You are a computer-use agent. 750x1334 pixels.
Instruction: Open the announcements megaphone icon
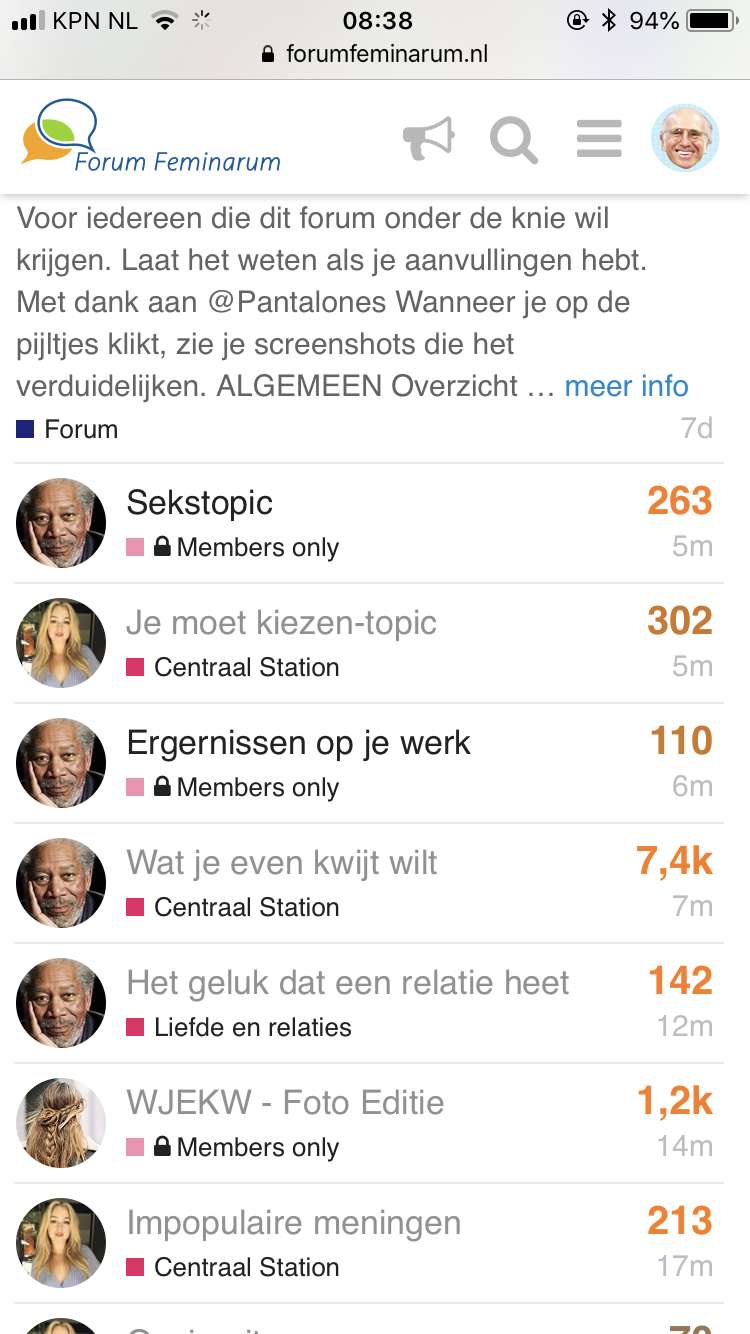pos(429,139)
